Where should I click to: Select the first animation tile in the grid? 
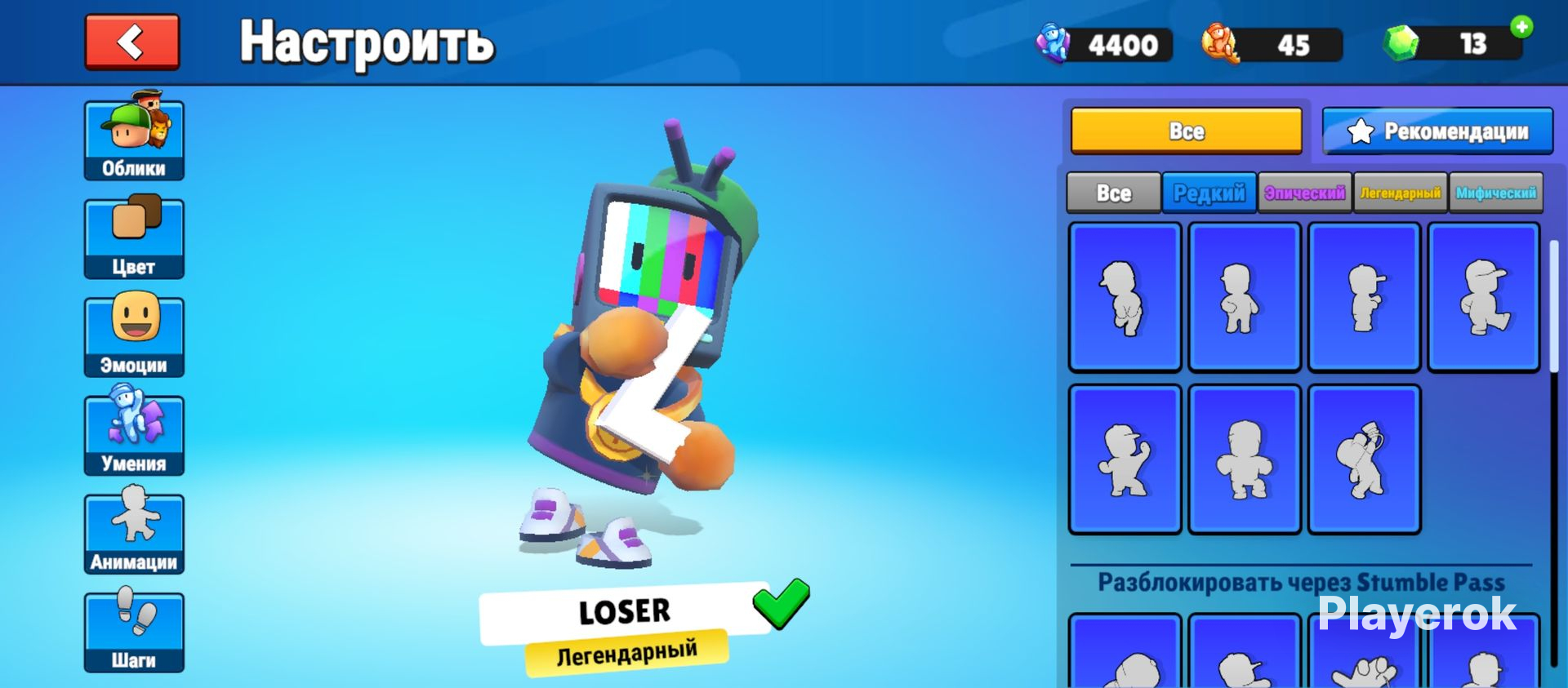1125,297
